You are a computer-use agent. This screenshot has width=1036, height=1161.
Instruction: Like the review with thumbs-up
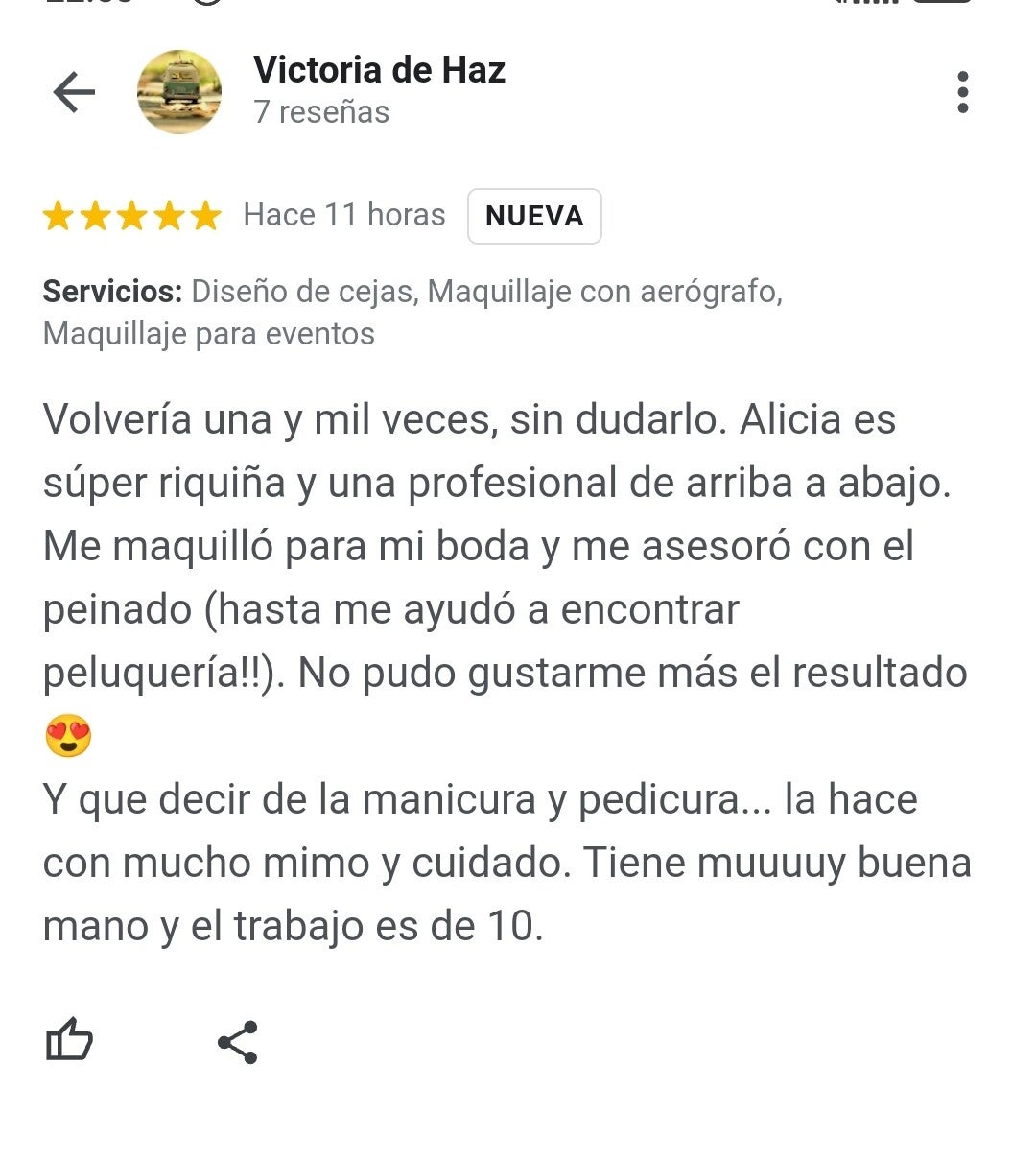(x=70, y=1041)
